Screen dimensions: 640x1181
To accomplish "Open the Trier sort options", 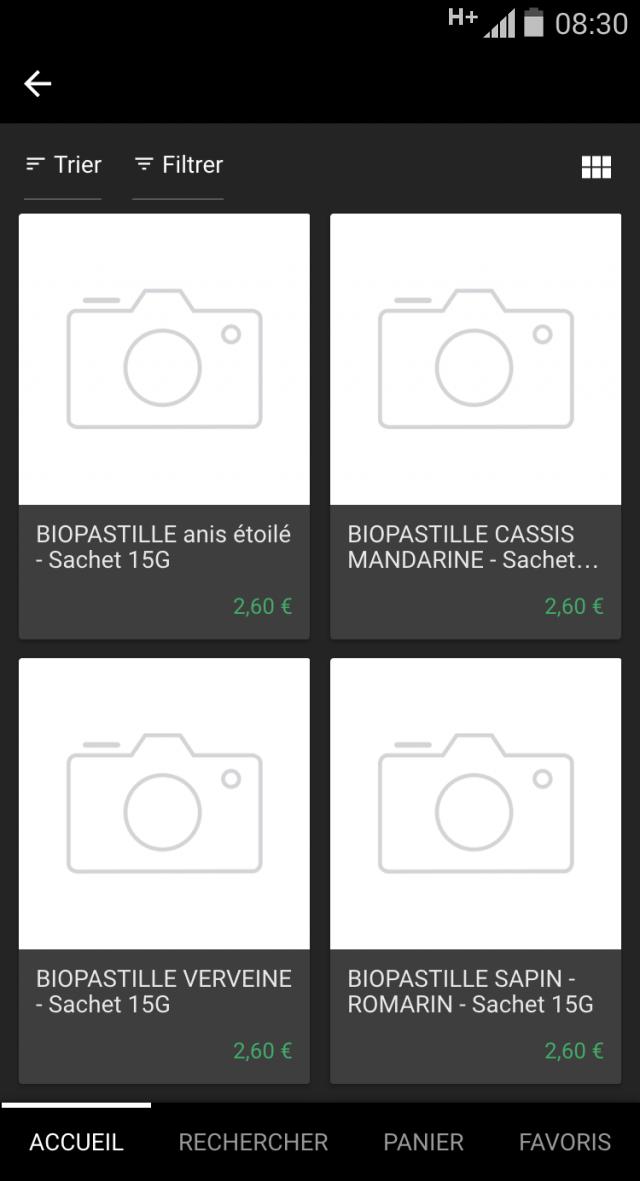I will coord(63,165).
